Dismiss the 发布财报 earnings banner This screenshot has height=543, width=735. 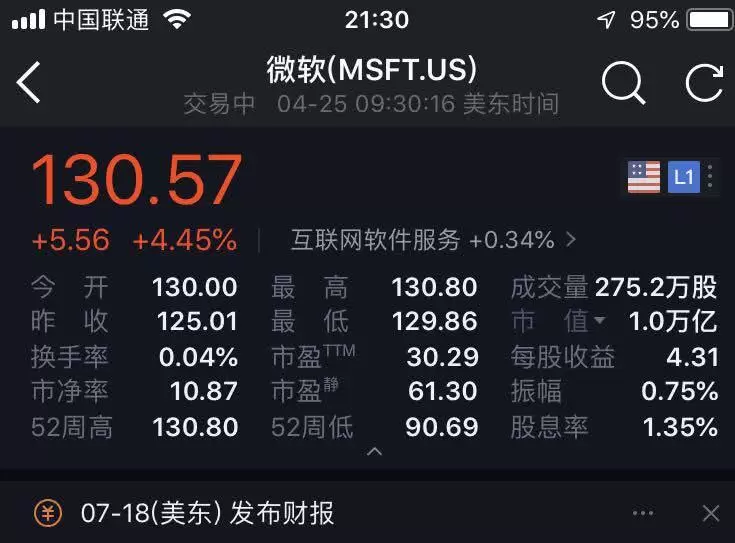point(710,514)
